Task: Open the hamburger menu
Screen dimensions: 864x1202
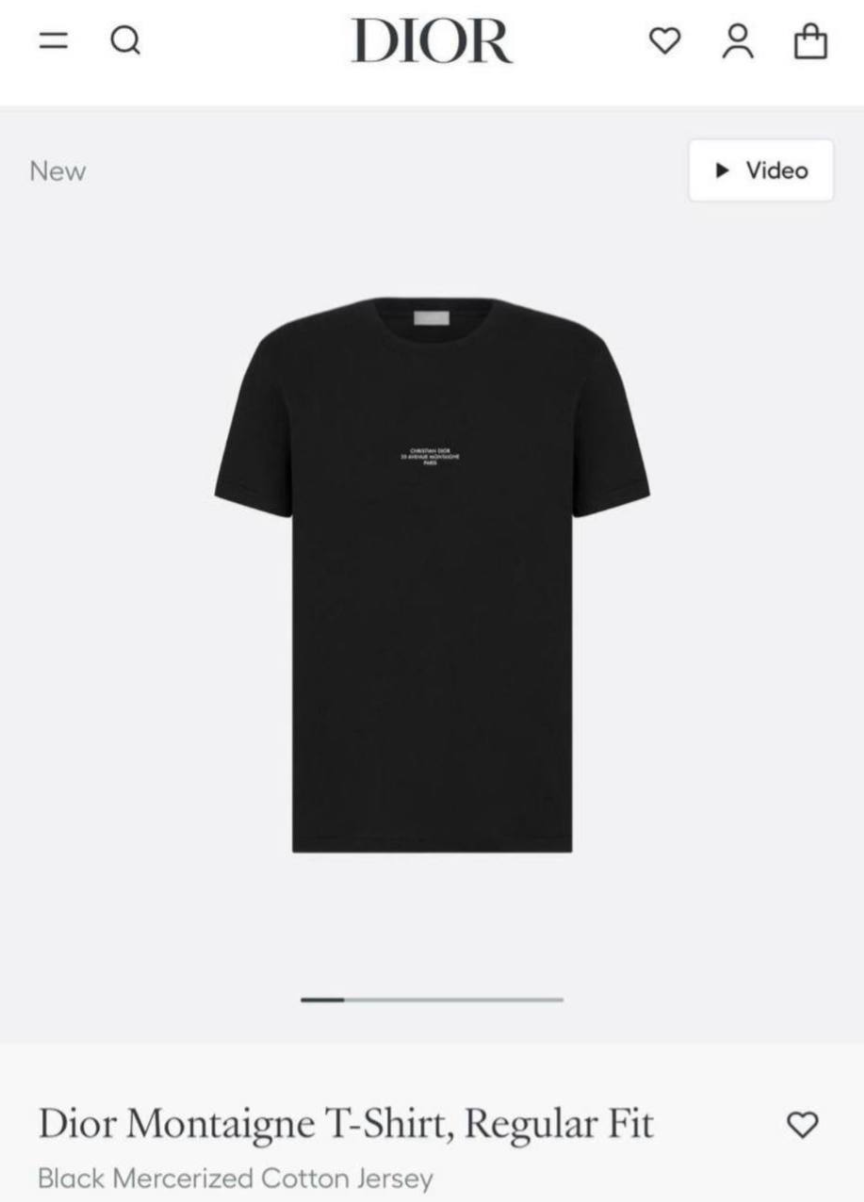Action: 53,42
